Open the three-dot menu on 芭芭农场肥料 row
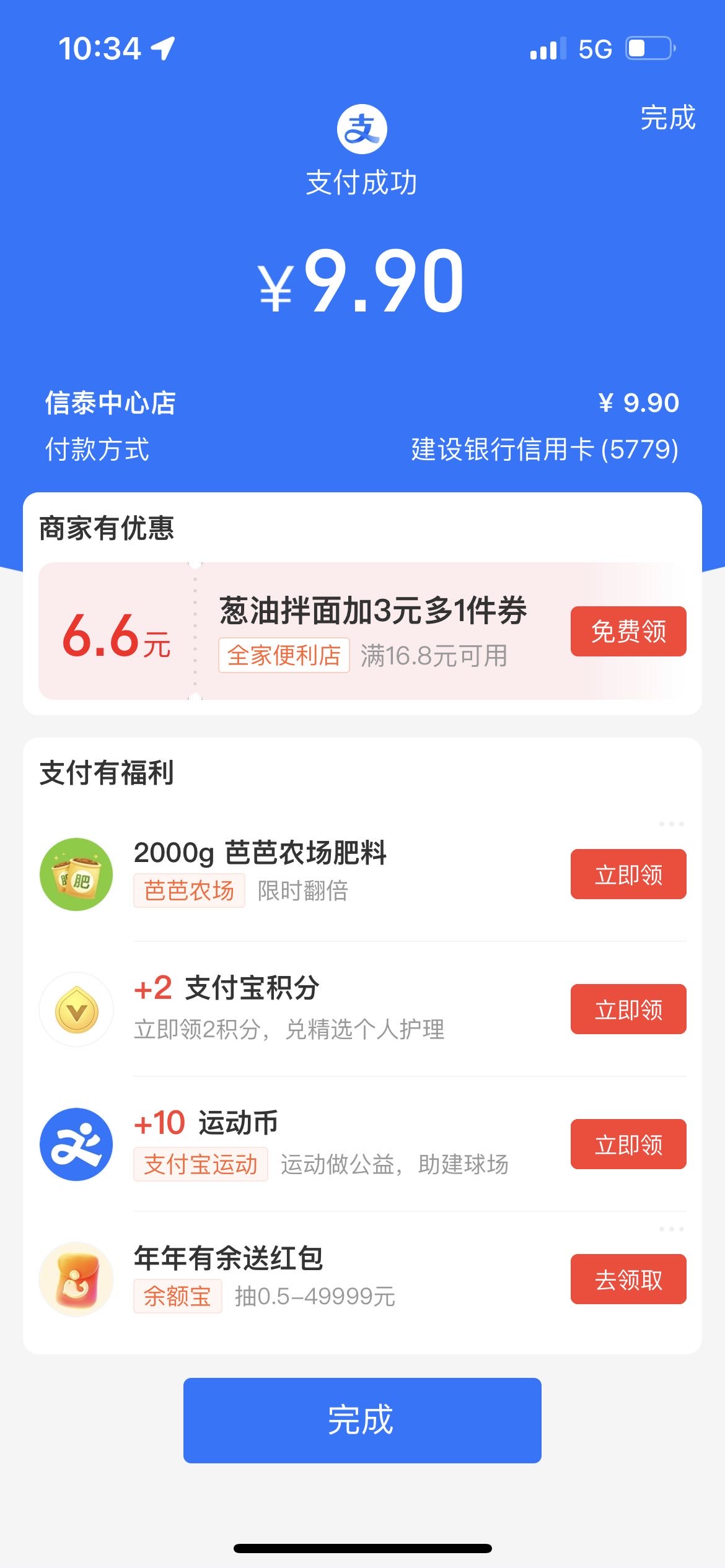The height and width of the screenshot is (1568, 725). pos(671,824)
